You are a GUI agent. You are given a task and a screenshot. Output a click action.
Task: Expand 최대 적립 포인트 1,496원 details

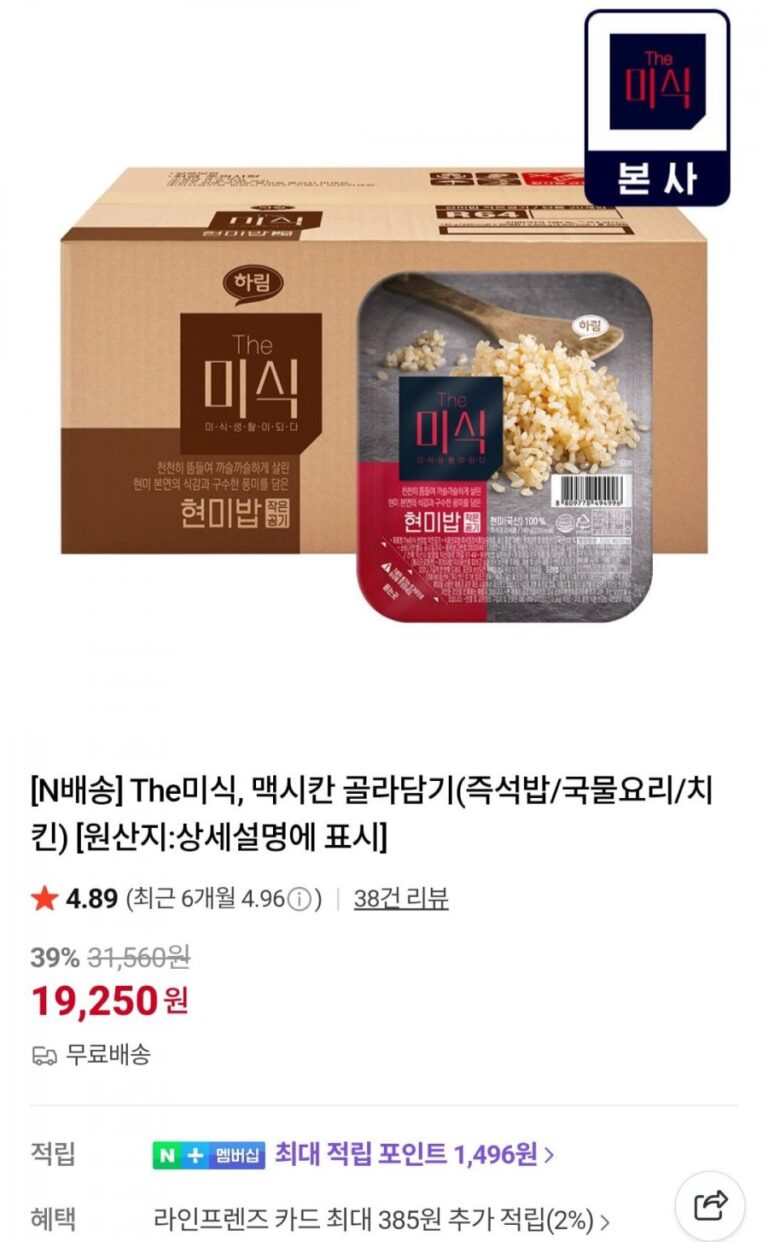[414, 1155]
